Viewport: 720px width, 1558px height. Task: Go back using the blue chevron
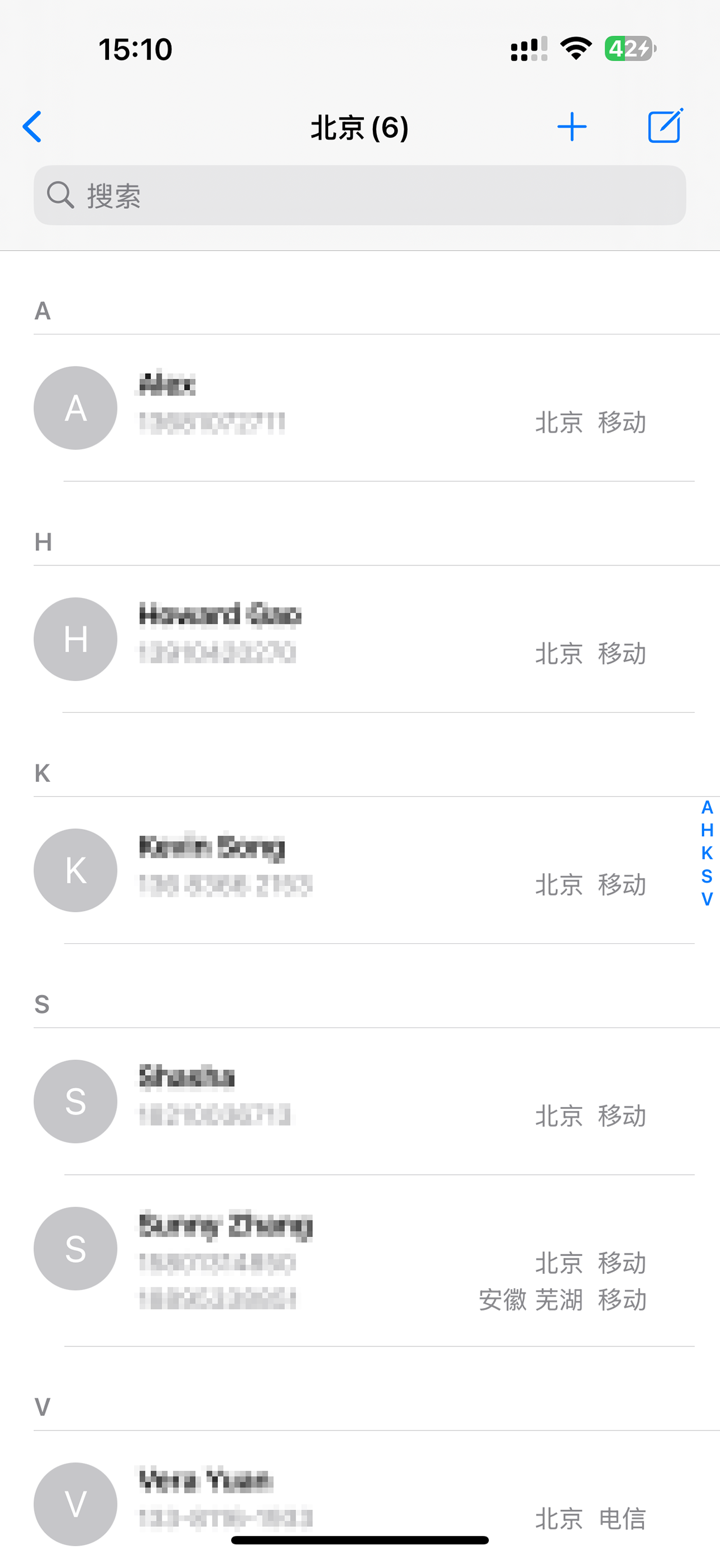point(32,127)
